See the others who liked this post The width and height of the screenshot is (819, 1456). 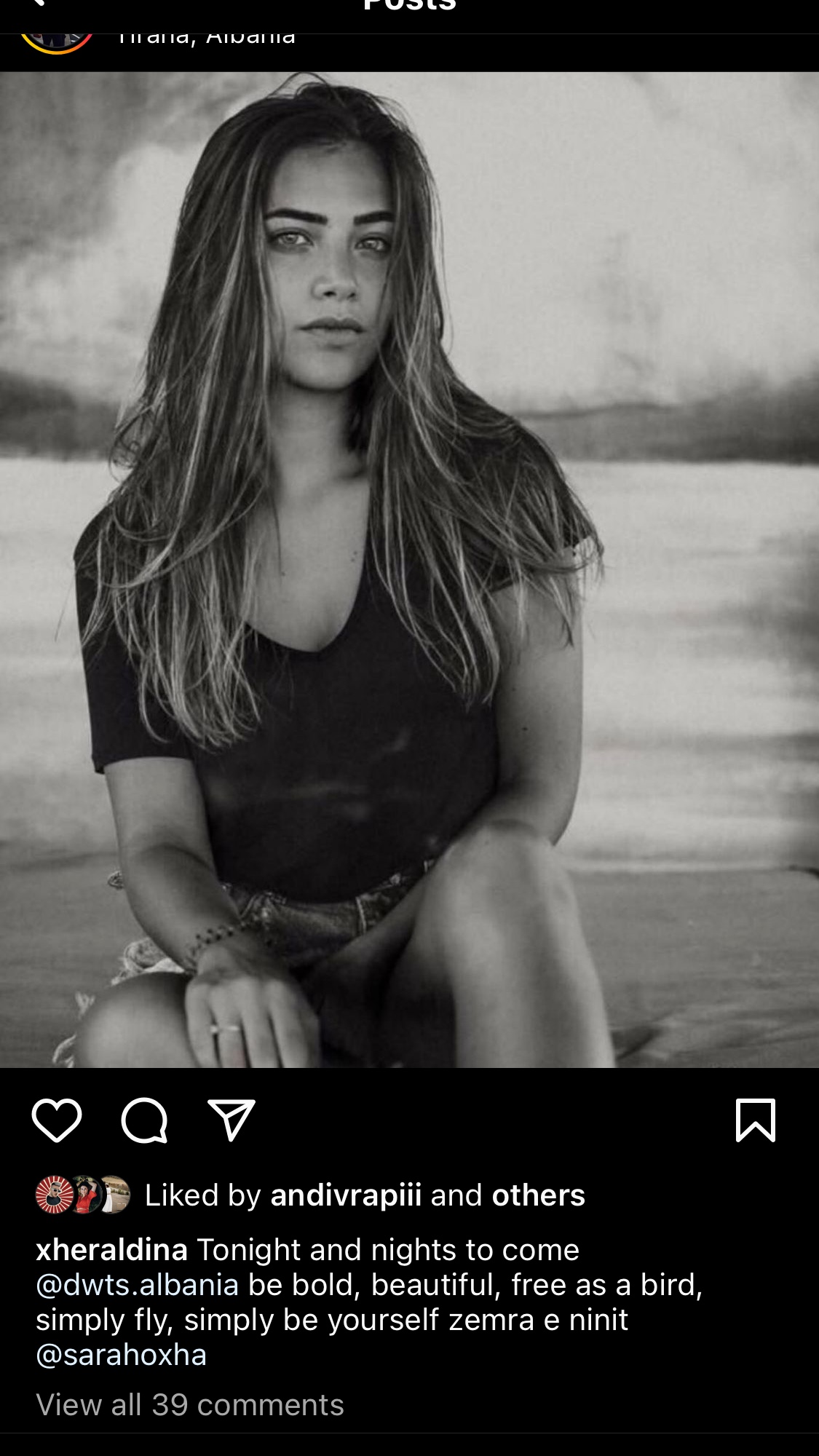(x=538, y=1195)
